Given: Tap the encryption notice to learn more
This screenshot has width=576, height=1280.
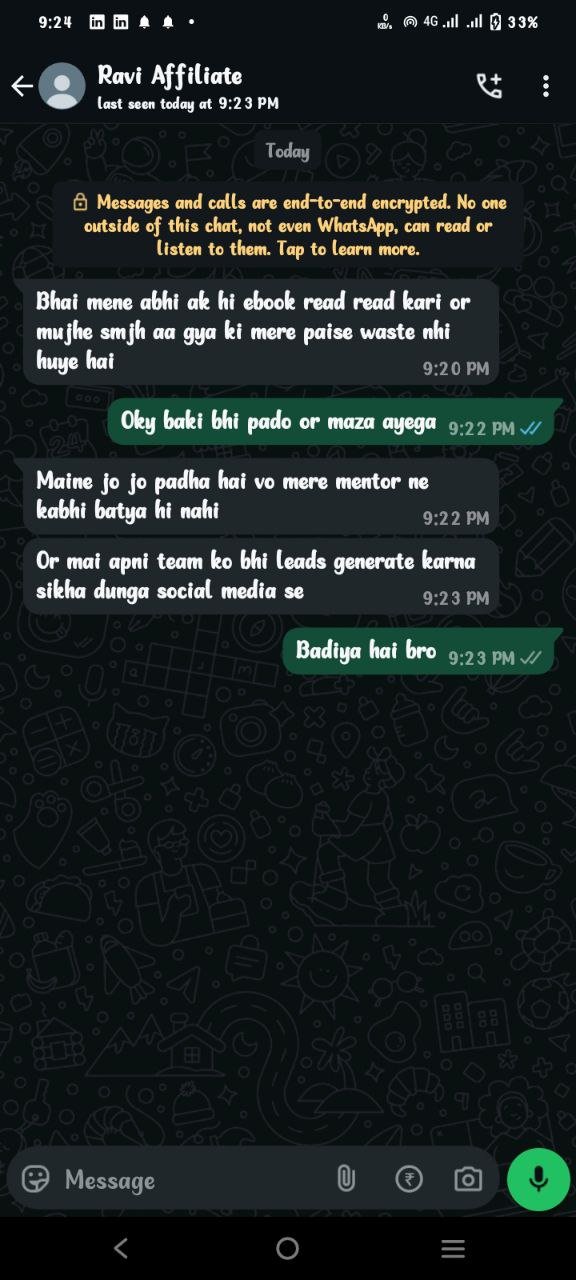Looking at the screenshot, I should click(288, 226).
